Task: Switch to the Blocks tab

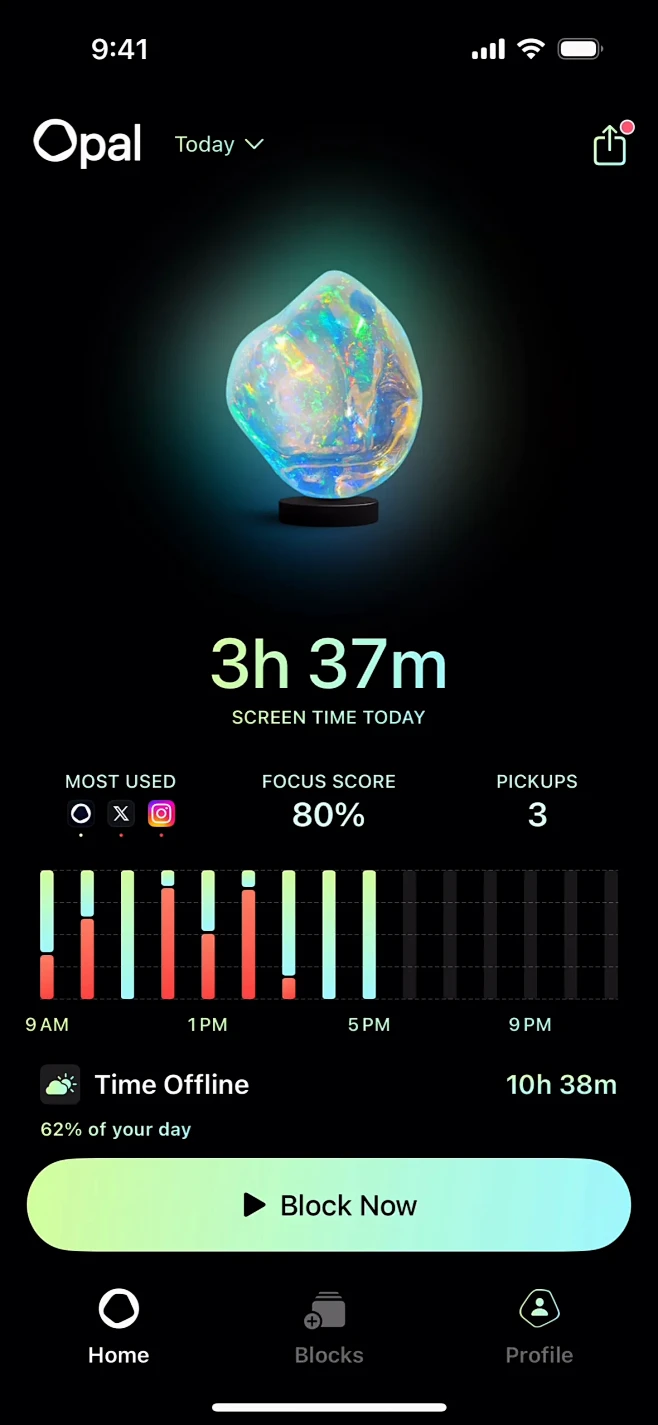Action: pyautogui.click(x=329, y=1327)
